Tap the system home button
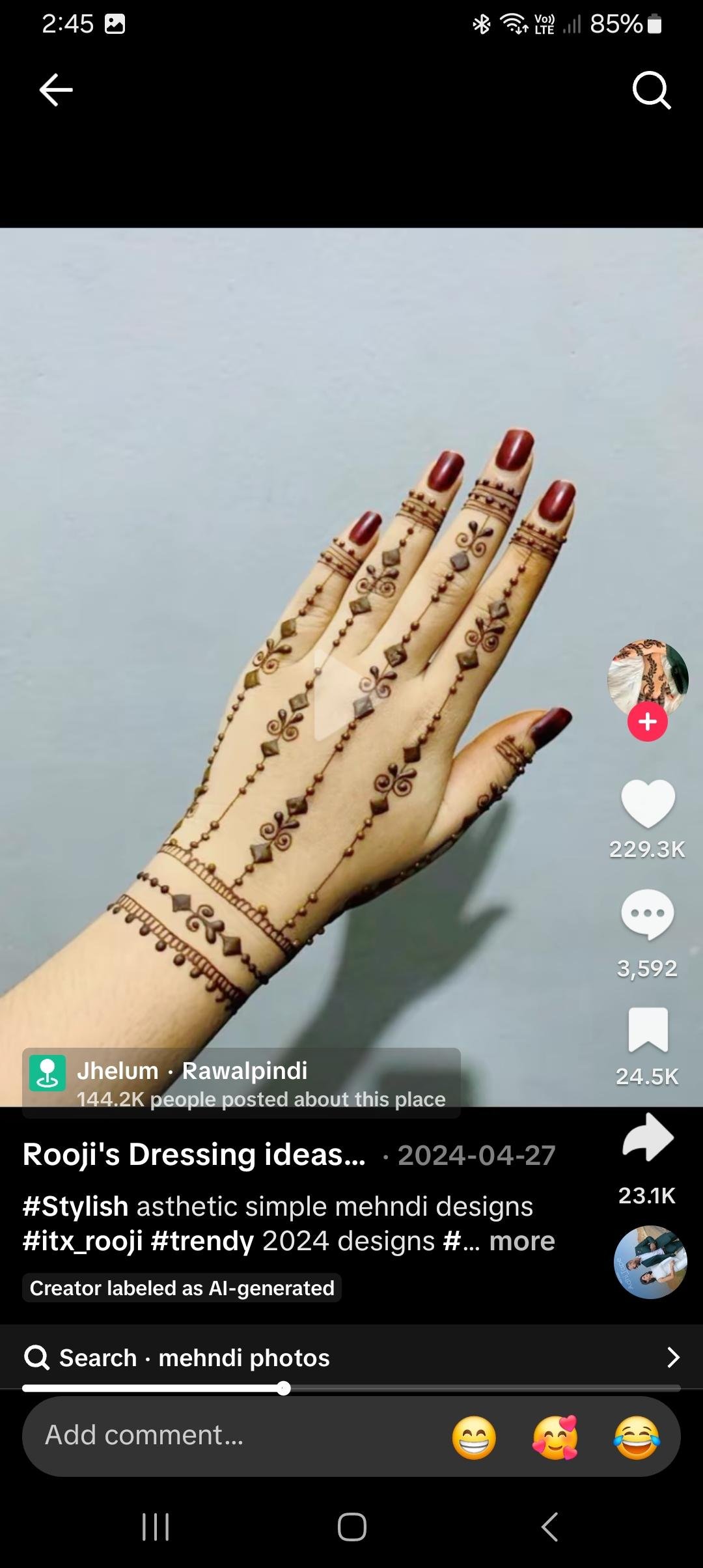Image resolution: width=703 pixels, height=1568 pixels. pos(351,1526)
